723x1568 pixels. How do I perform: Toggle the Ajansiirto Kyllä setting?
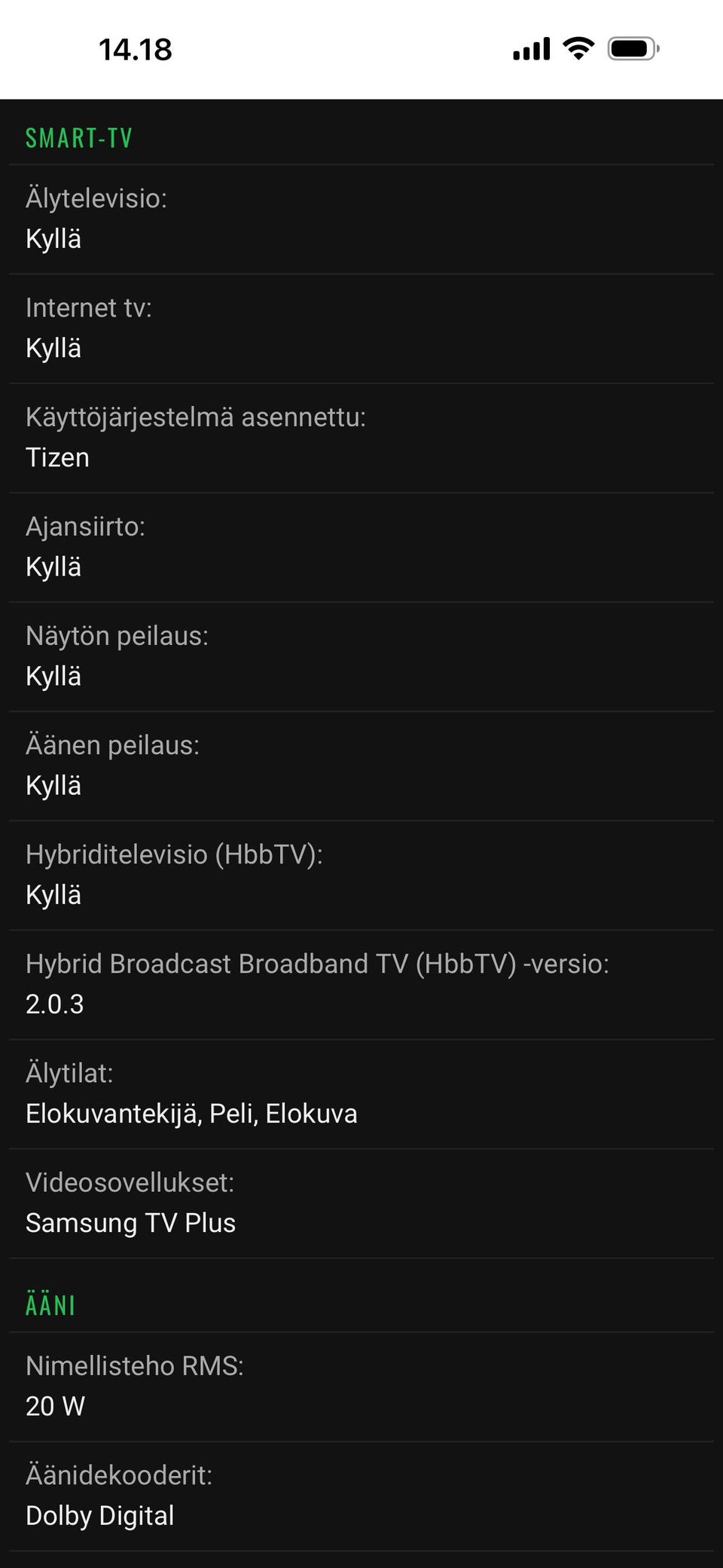[53, 567]
